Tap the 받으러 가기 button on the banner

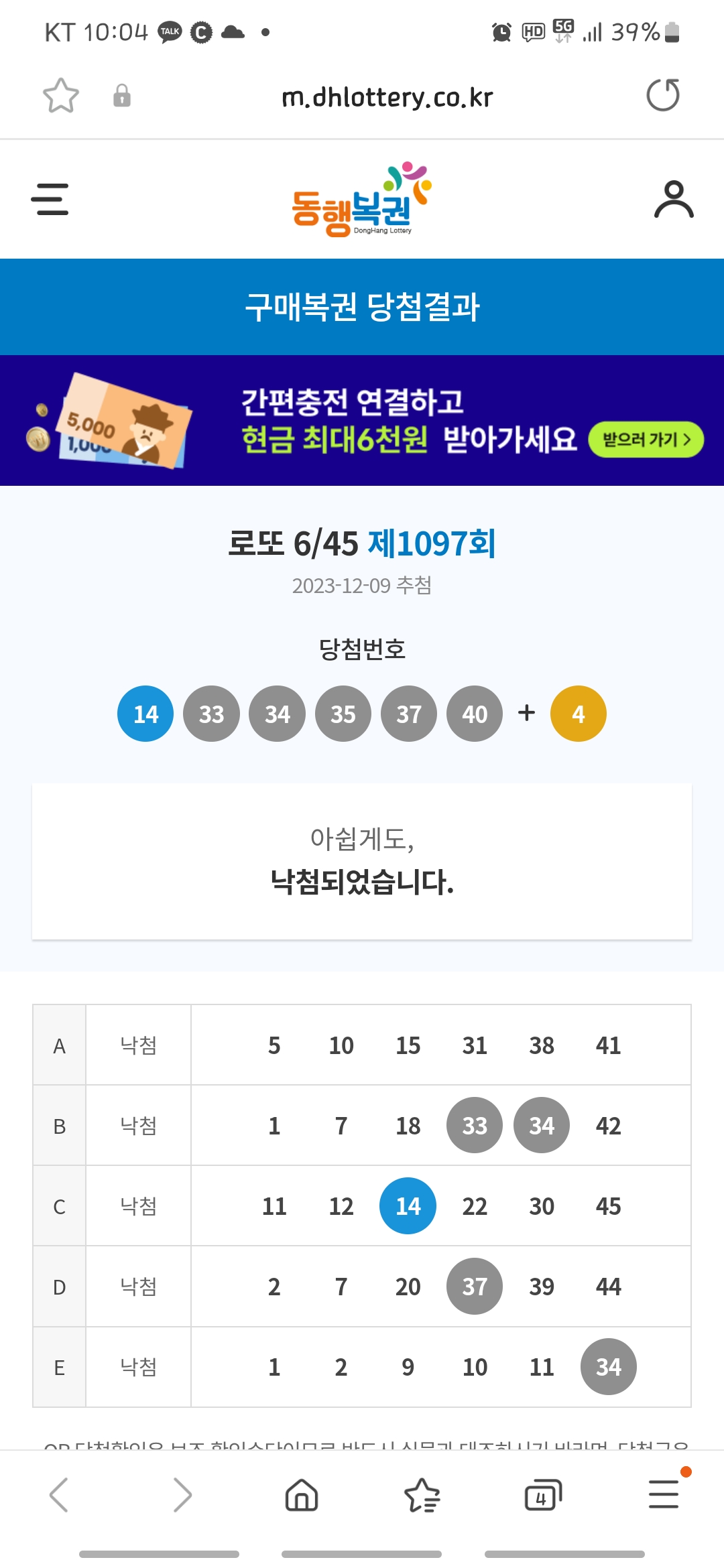pyautogui.click(x=646, y=440)
